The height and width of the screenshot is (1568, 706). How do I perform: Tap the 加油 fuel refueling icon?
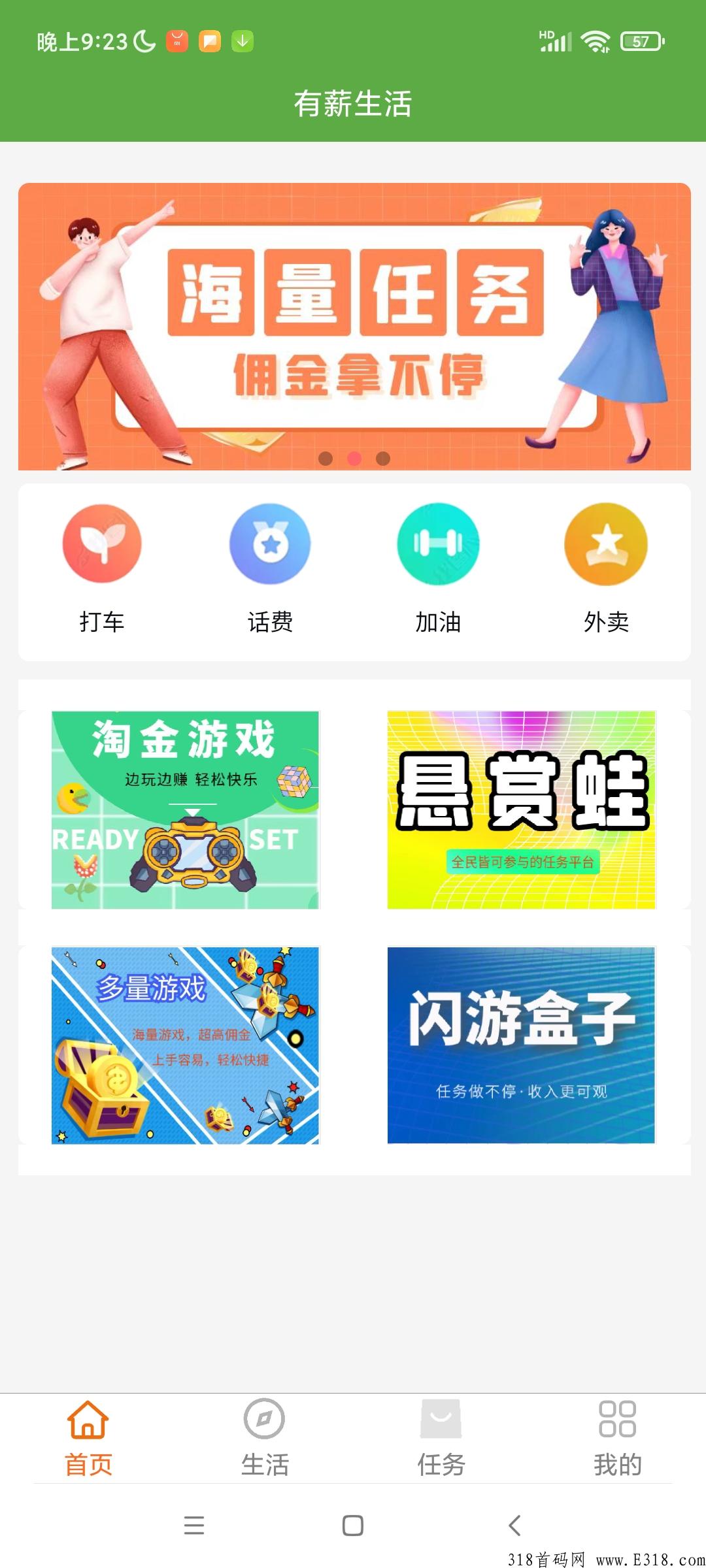tap(437, 544)
